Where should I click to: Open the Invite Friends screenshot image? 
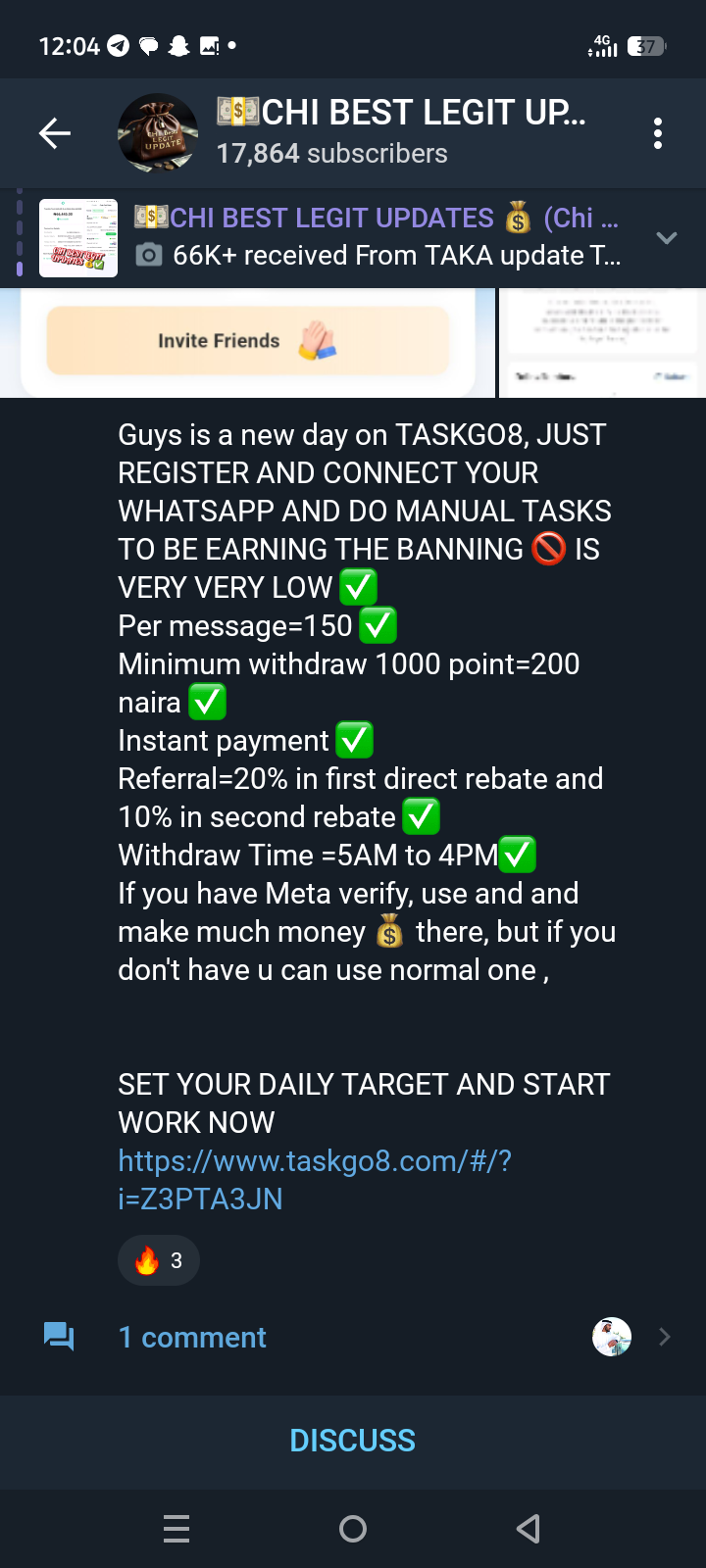pyautogui.click(x=248, y=341)
